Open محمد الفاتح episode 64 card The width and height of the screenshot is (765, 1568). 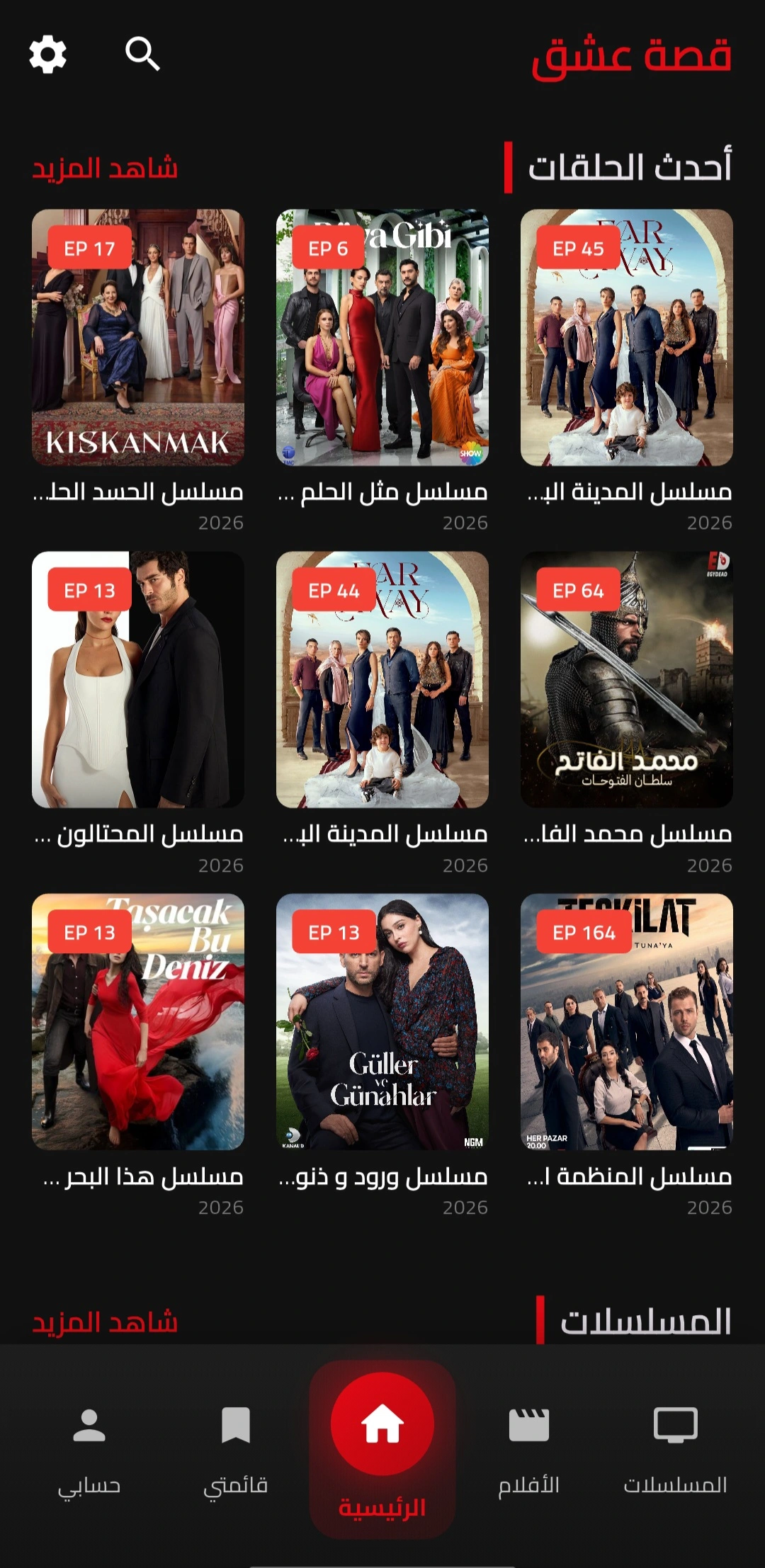click(x=626, y=680)
